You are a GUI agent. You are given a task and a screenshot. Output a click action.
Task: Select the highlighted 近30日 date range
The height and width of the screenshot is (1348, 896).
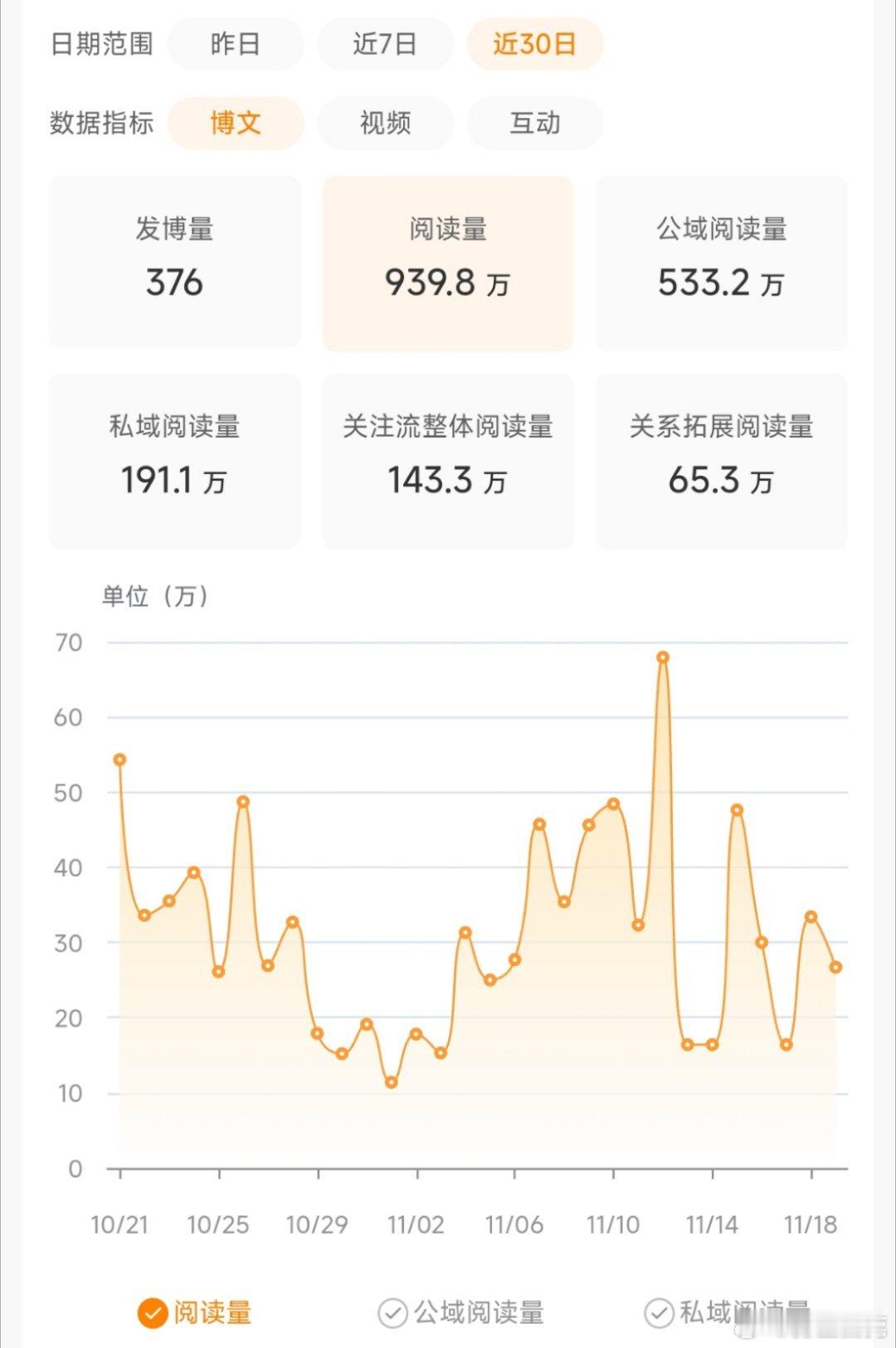(x=536, y=43)
